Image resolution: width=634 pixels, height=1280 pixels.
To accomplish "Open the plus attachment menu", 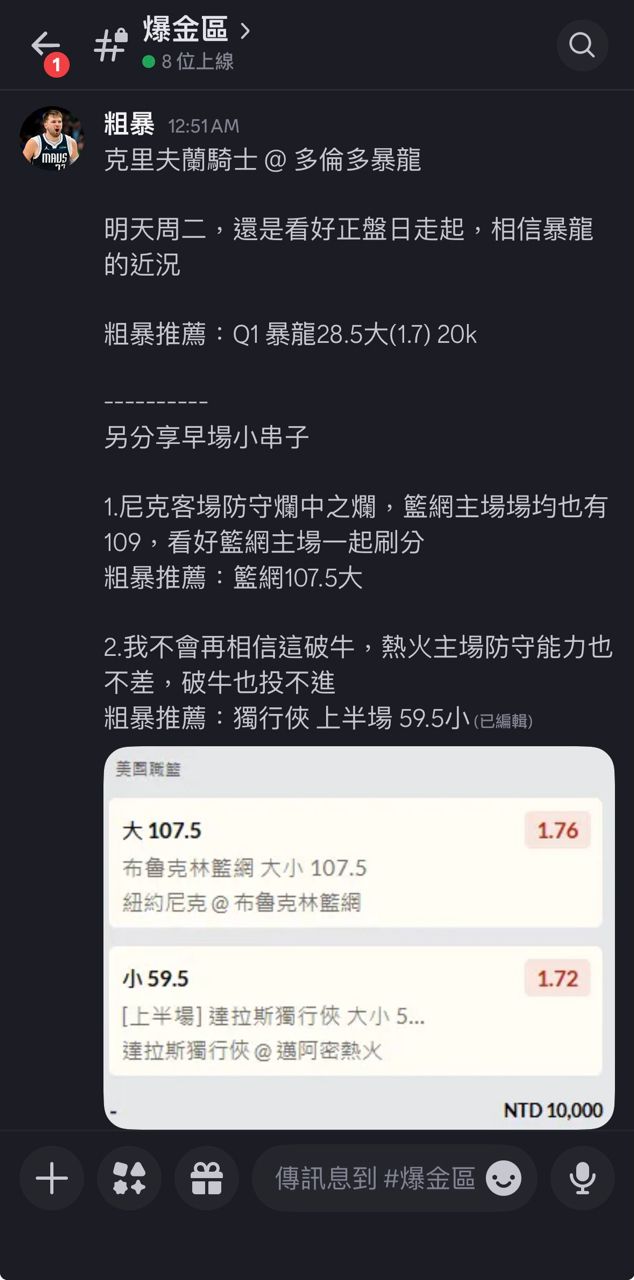I will click(x=52, y=1178).
